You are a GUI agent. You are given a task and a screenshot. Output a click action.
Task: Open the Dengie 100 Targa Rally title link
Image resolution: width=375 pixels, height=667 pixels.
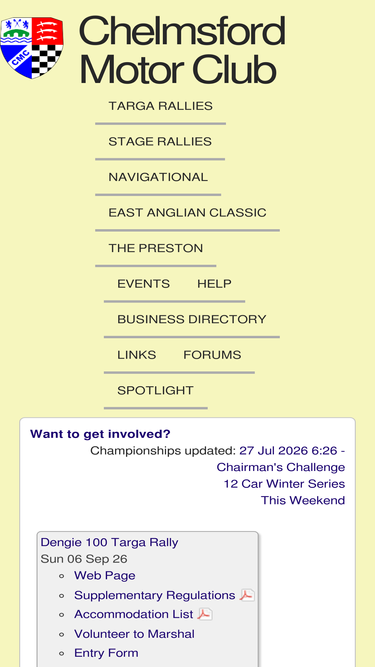[109, 542]
